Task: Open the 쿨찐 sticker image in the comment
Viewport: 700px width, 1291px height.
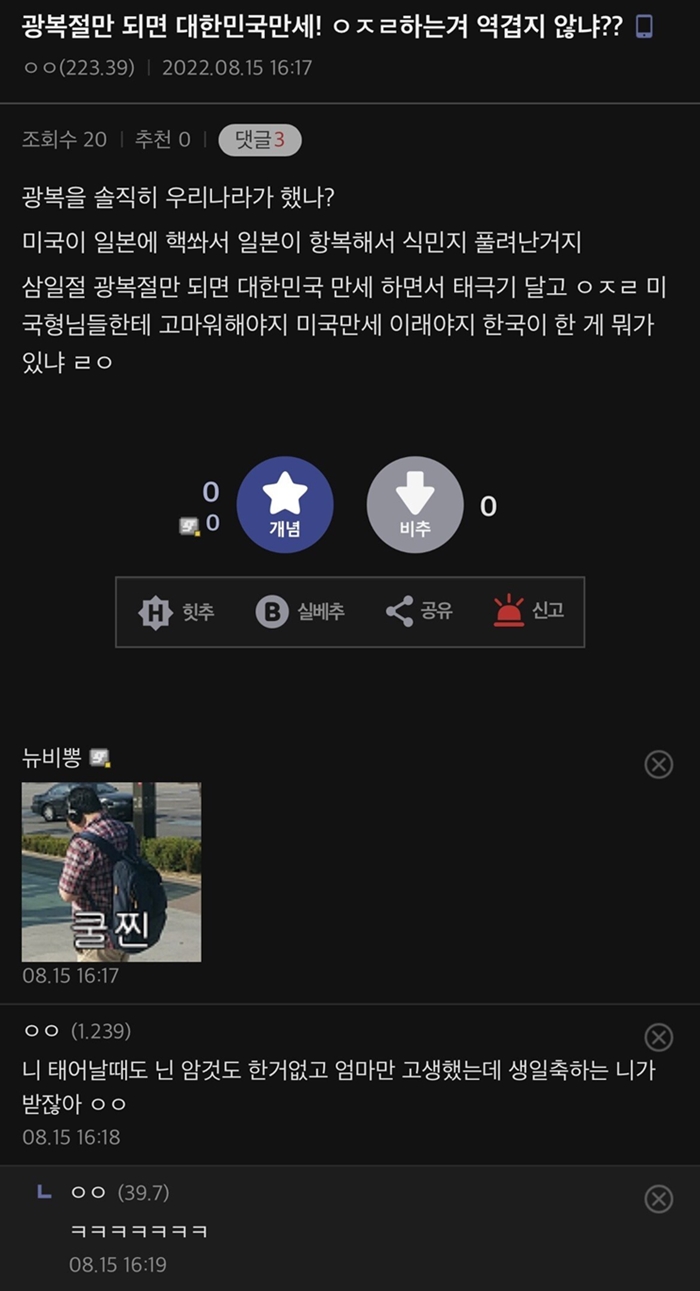Action: (x=111, y=871)
